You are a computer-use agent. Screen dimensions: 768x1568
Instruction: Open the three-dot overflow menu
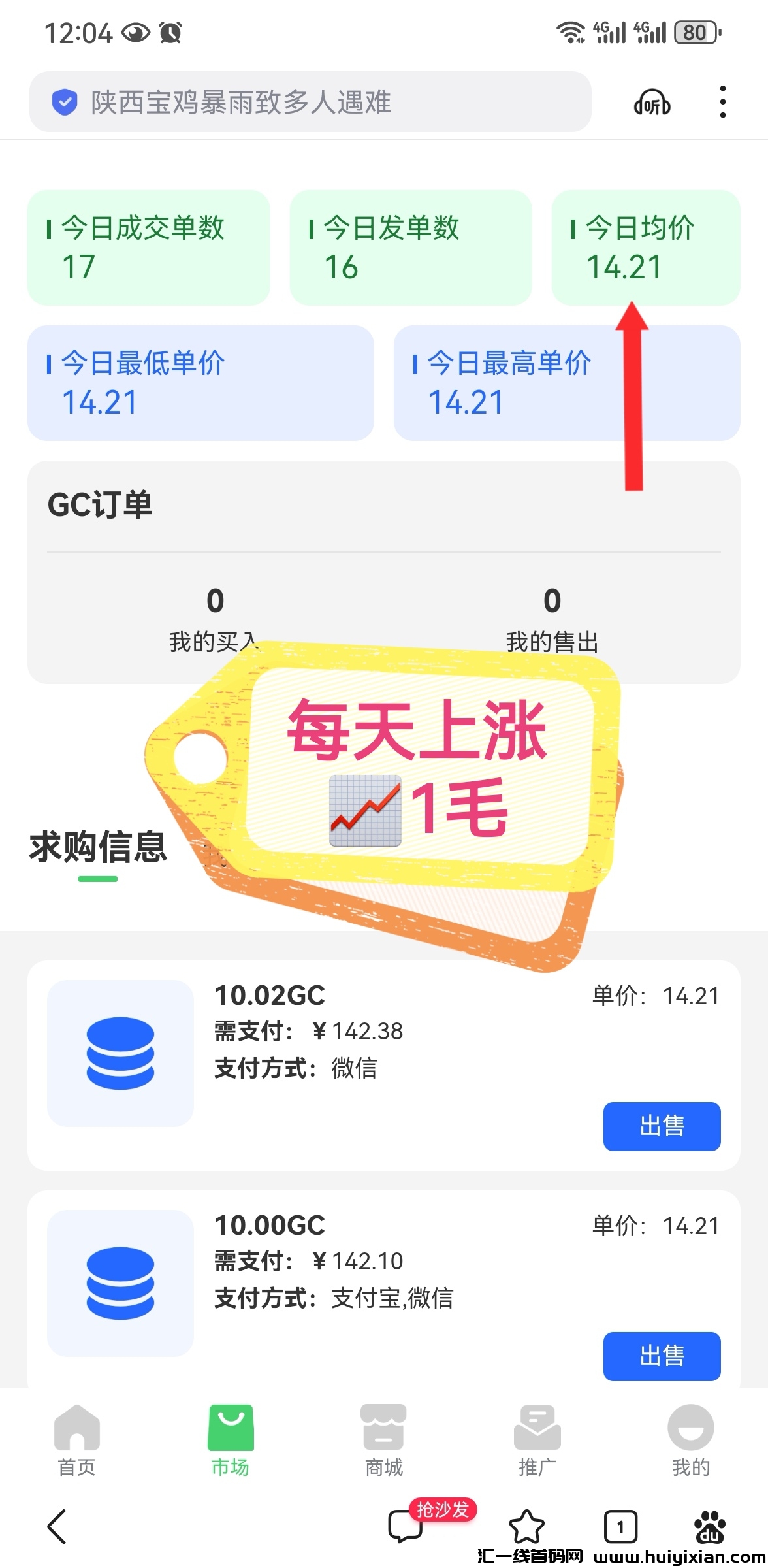pos(722,102)
